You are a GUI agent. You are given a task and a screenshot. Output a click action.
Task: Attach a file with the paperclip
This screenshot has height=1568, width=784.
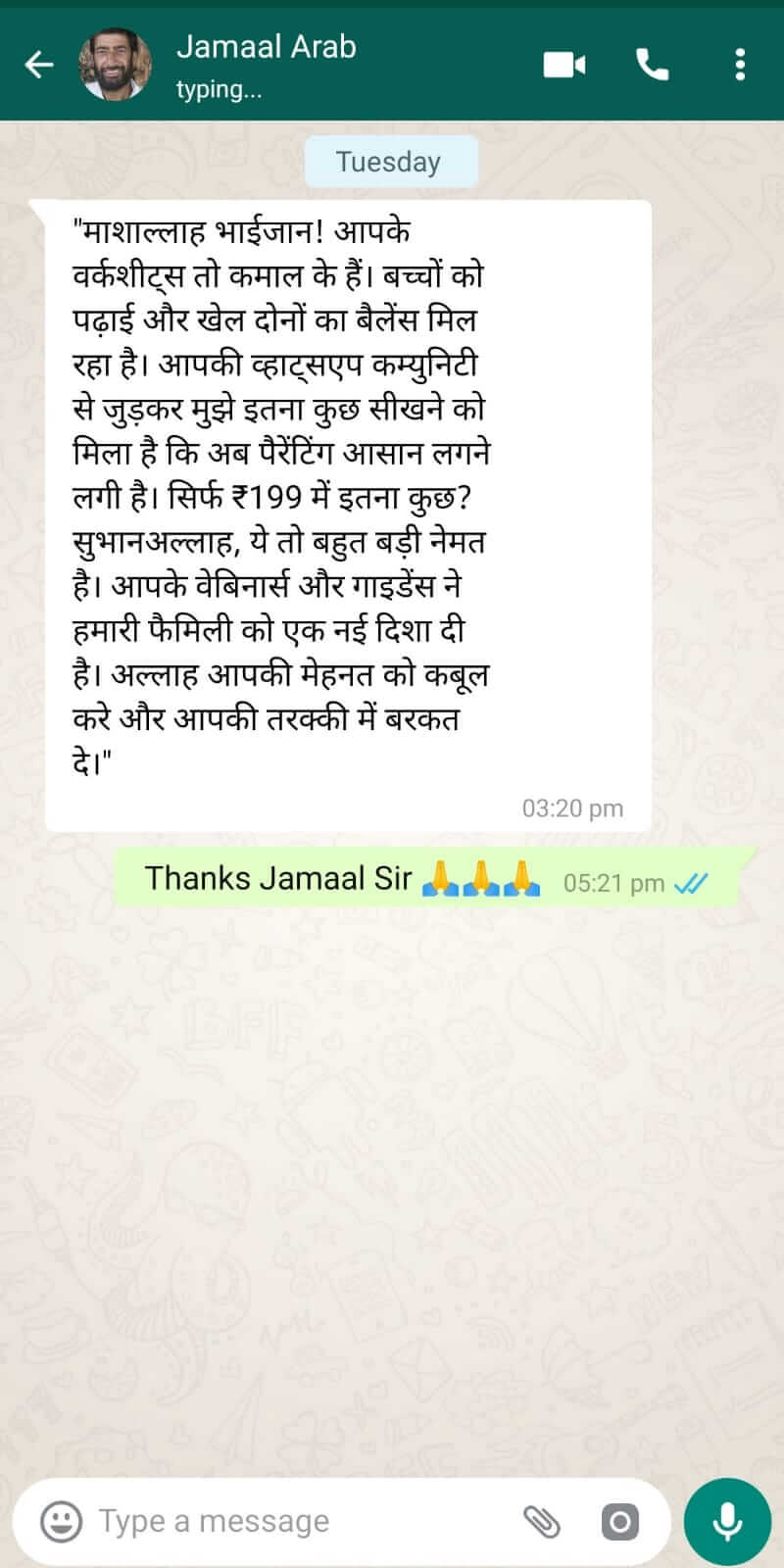(x=541, y=1521)
